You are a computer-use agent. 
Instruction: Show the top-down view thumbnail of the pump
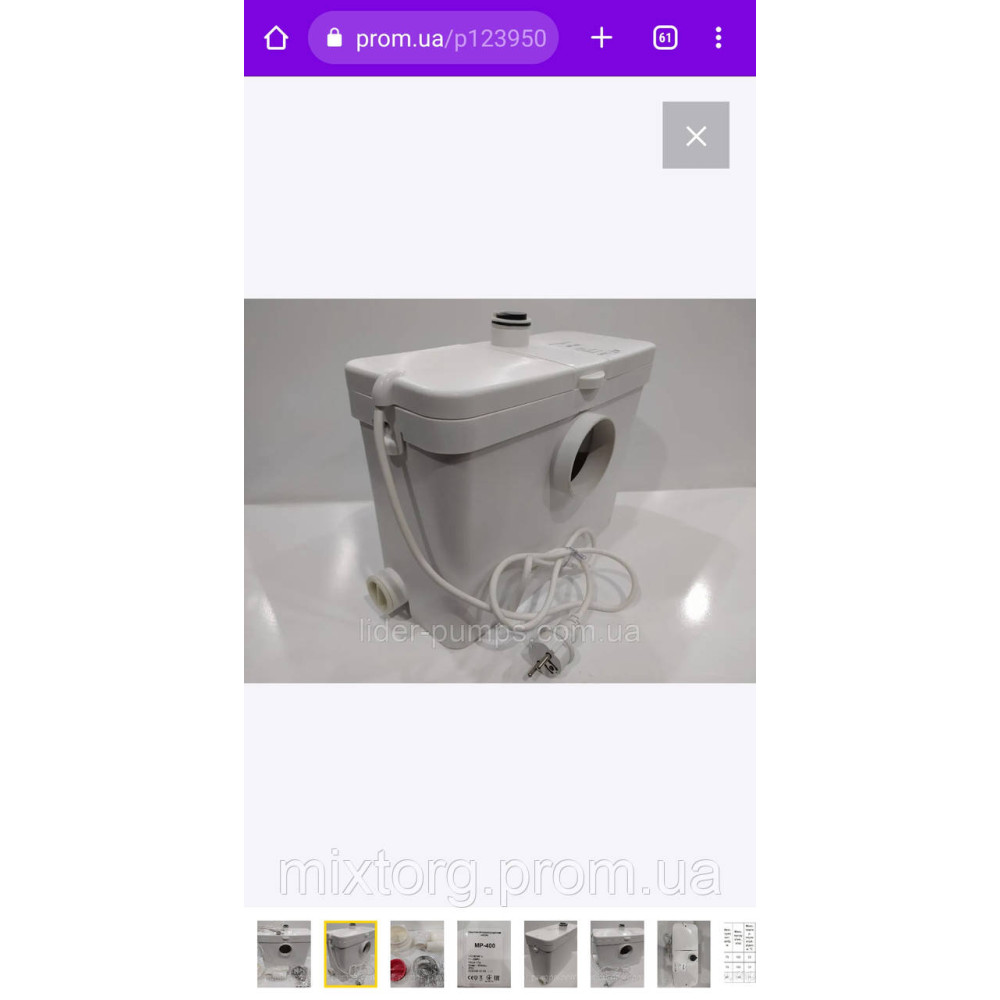click(x=684, y=954)
